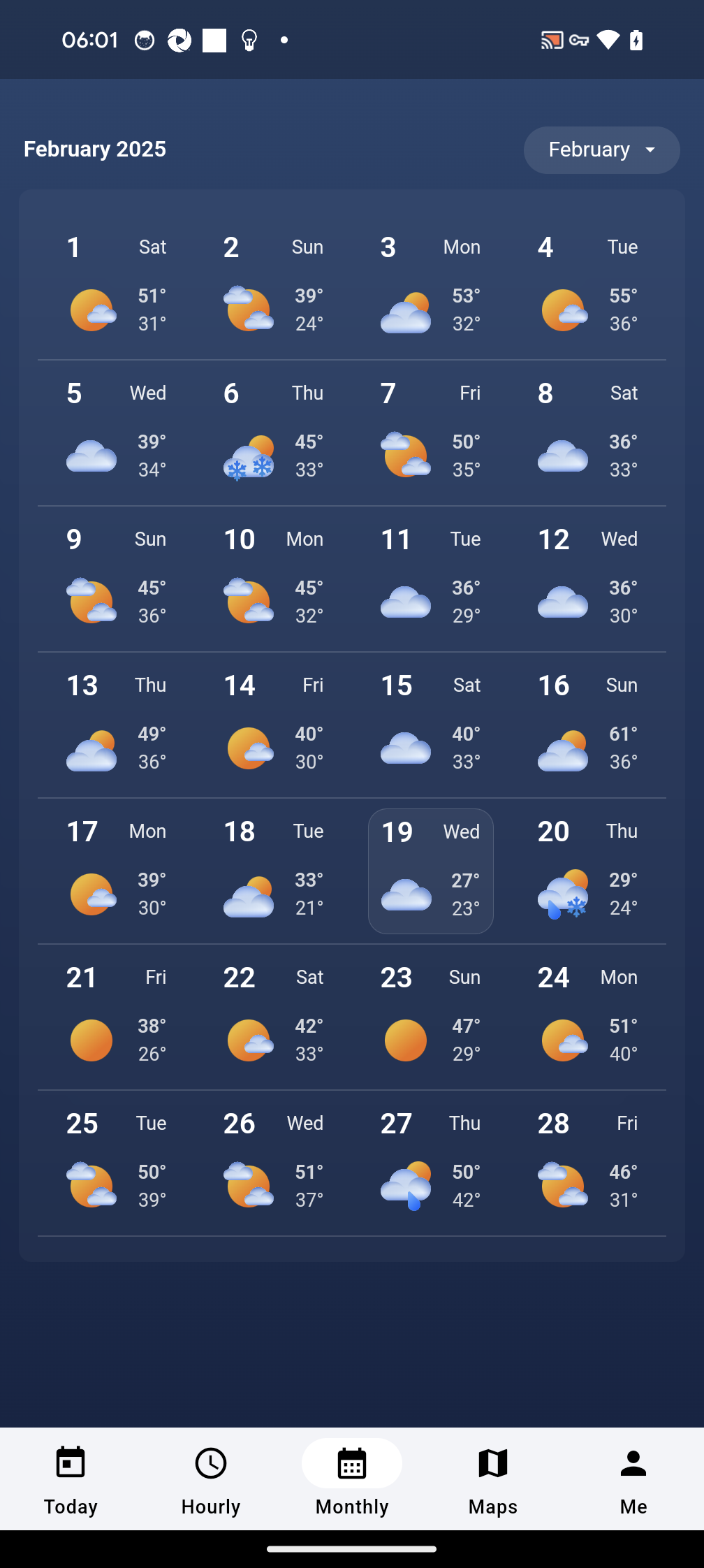The image size is (704, 1568).
Task: Open Sunday February 16 forecast
Action: [x=588, y=725]
